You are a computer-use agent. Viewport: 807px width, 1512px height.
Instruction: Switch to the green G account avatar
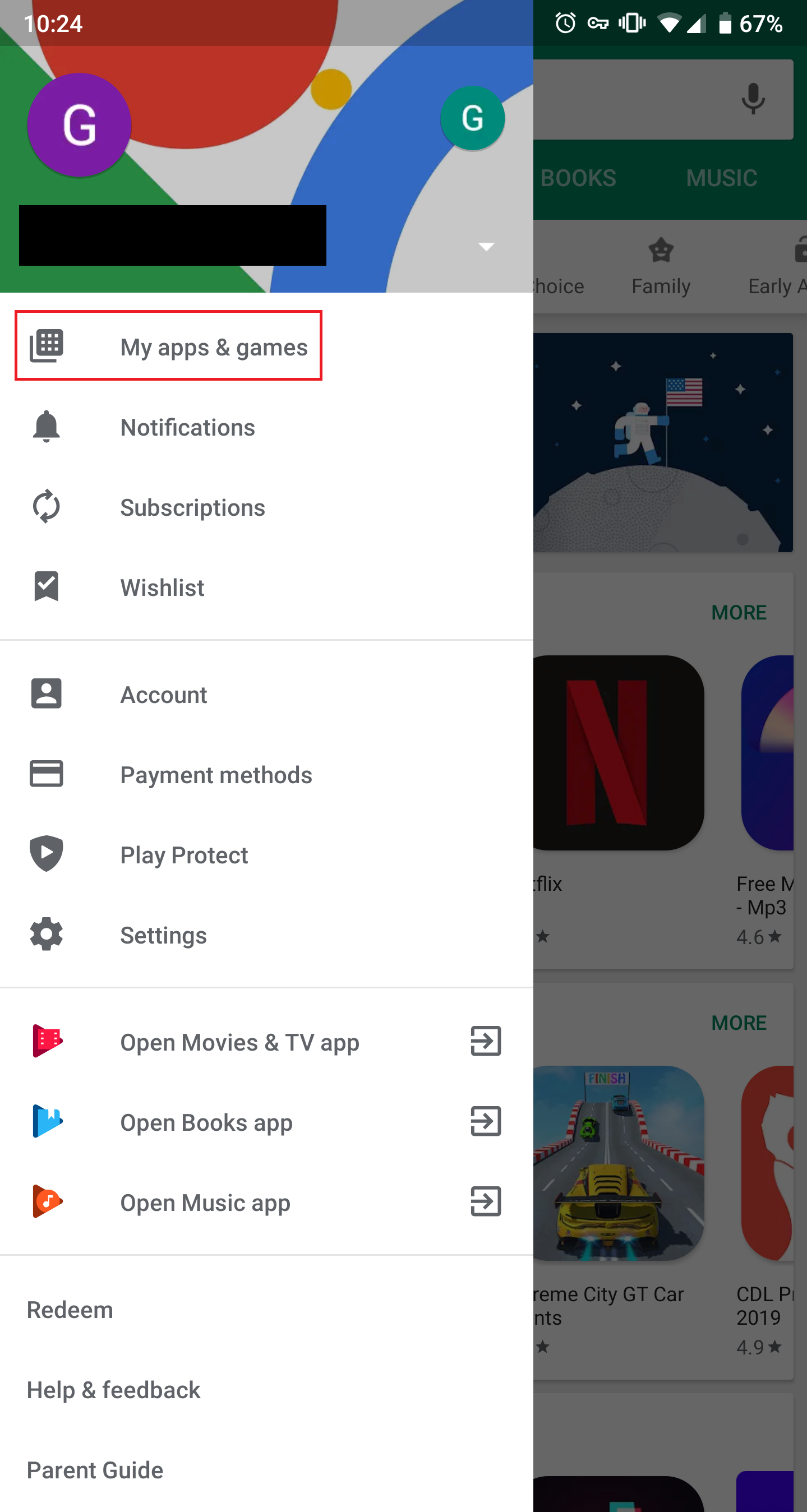[472, 118]
